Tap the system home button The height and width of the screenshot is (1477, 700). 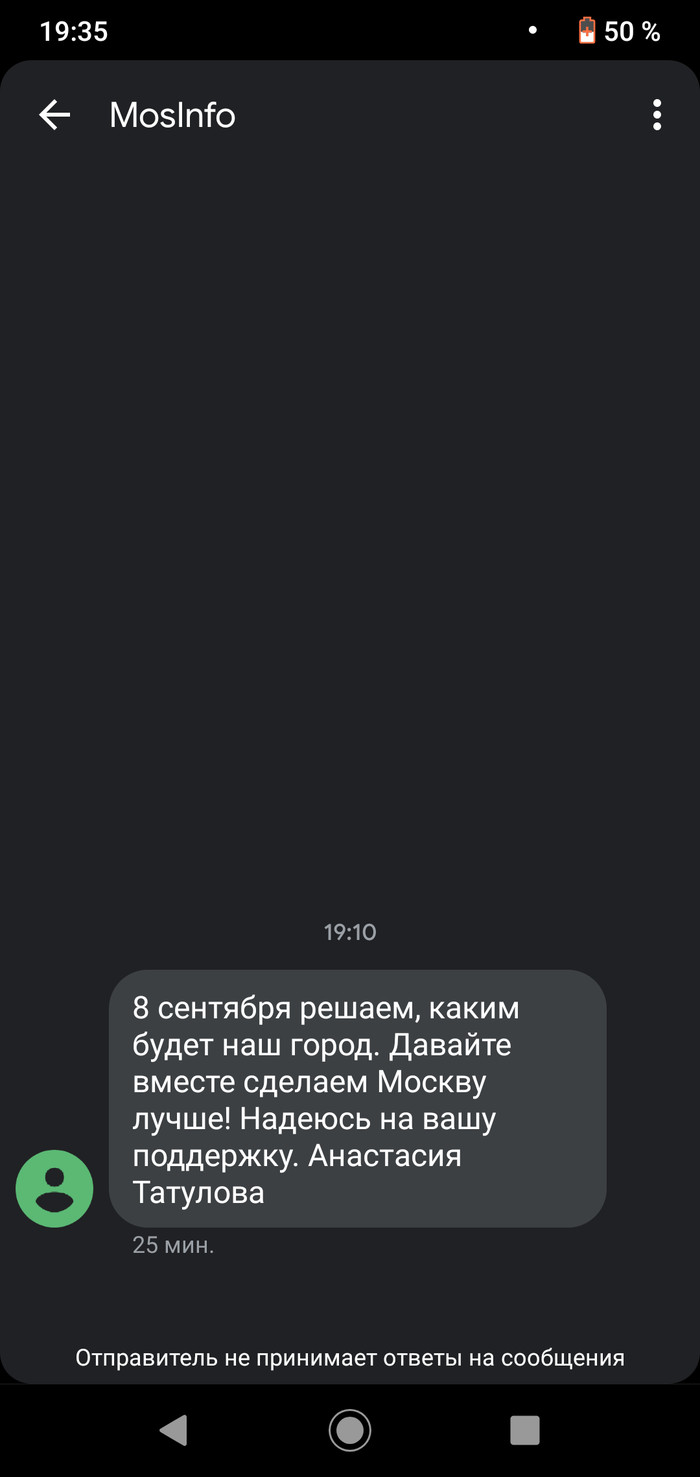[350, 1430]
